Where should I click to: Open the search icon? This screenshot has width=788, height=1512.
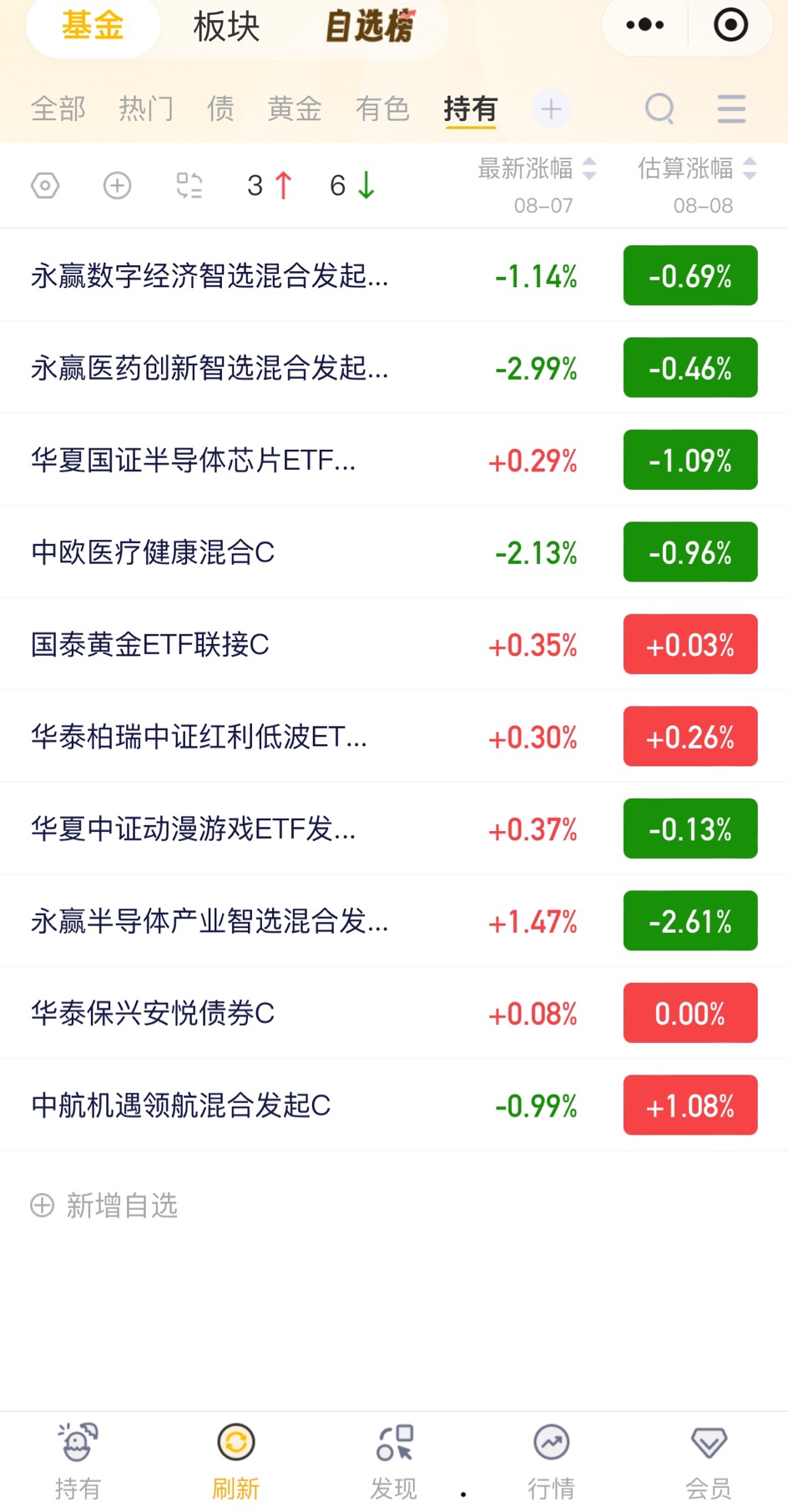point(659,108)
